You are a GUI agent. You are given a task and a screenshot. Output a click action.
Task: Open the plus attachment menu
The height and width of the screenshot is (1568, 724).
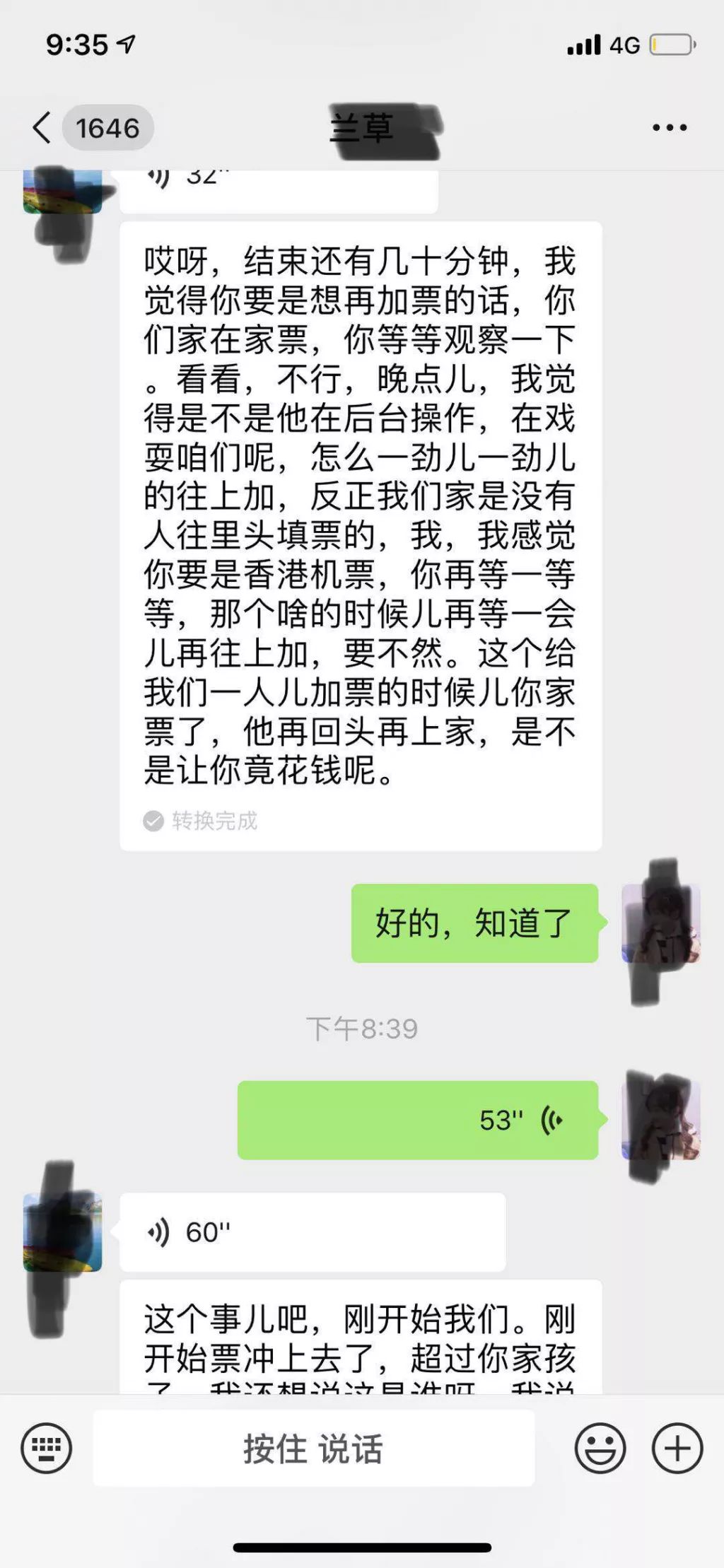[677, 1446]
